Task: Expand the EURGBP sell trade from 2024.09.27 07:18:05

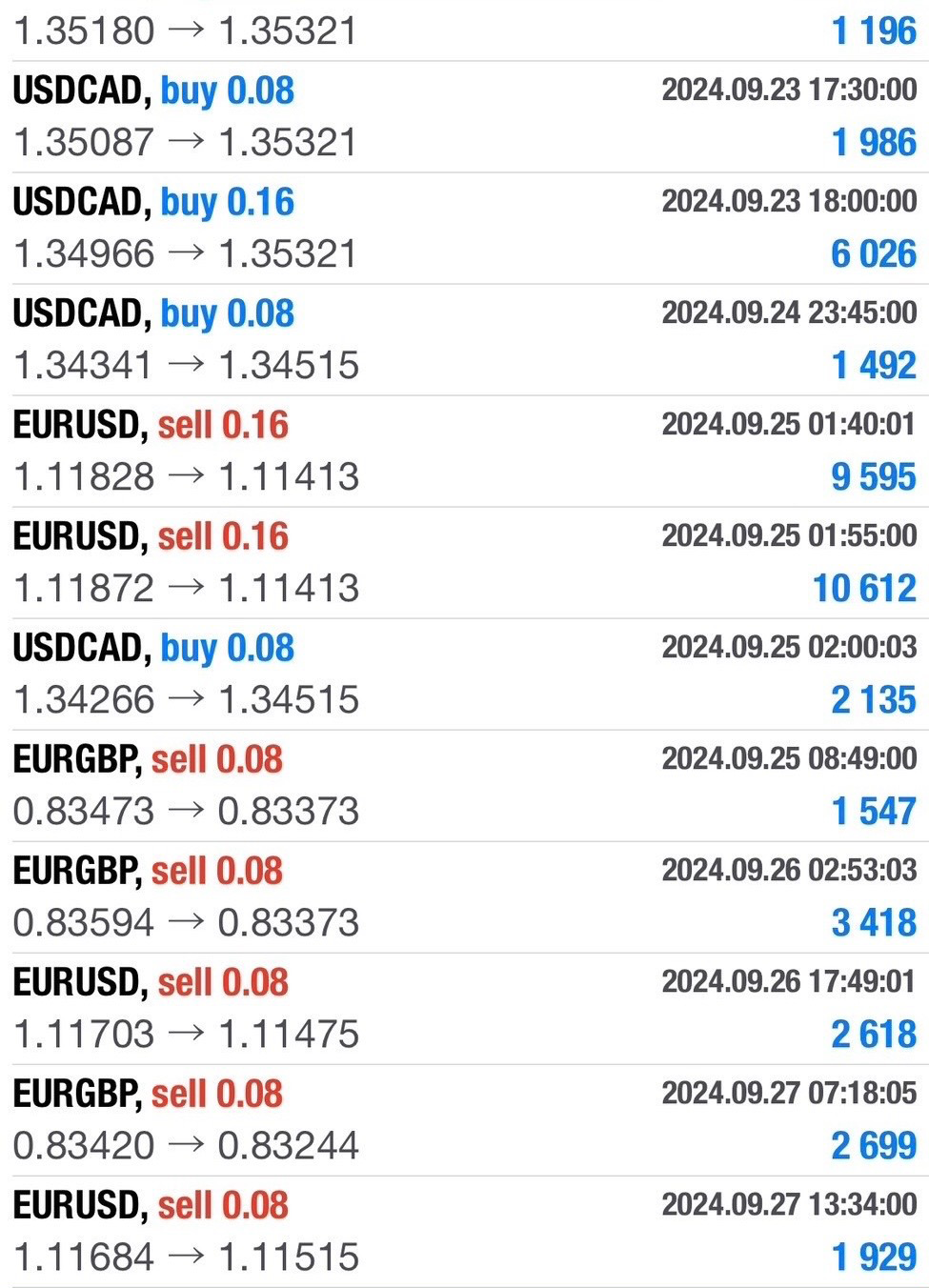Action: click(x=464, y=1120)
